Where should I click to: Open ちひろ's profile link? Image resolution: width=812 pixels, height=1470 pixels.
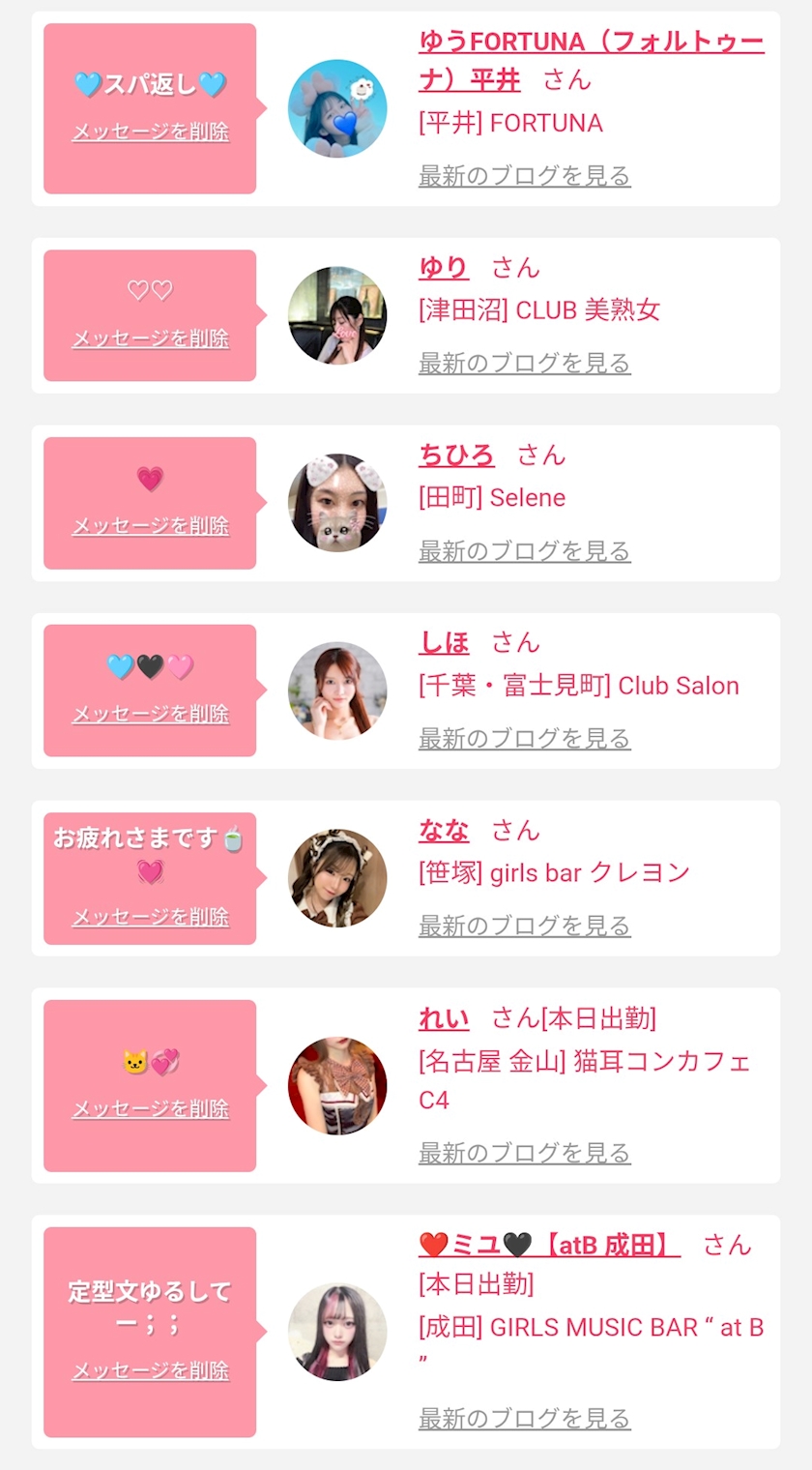(456, 456)
